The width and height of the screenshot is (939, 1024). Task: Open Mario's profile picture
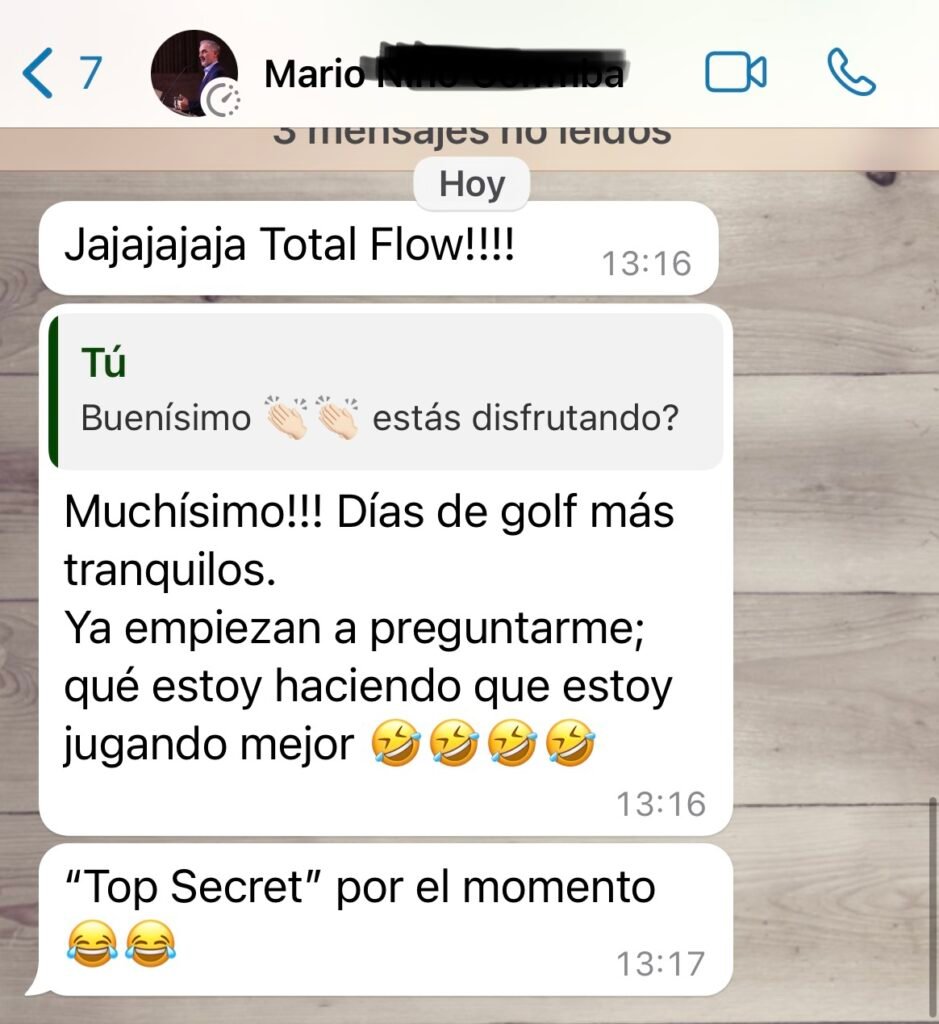tap(193, 73)
